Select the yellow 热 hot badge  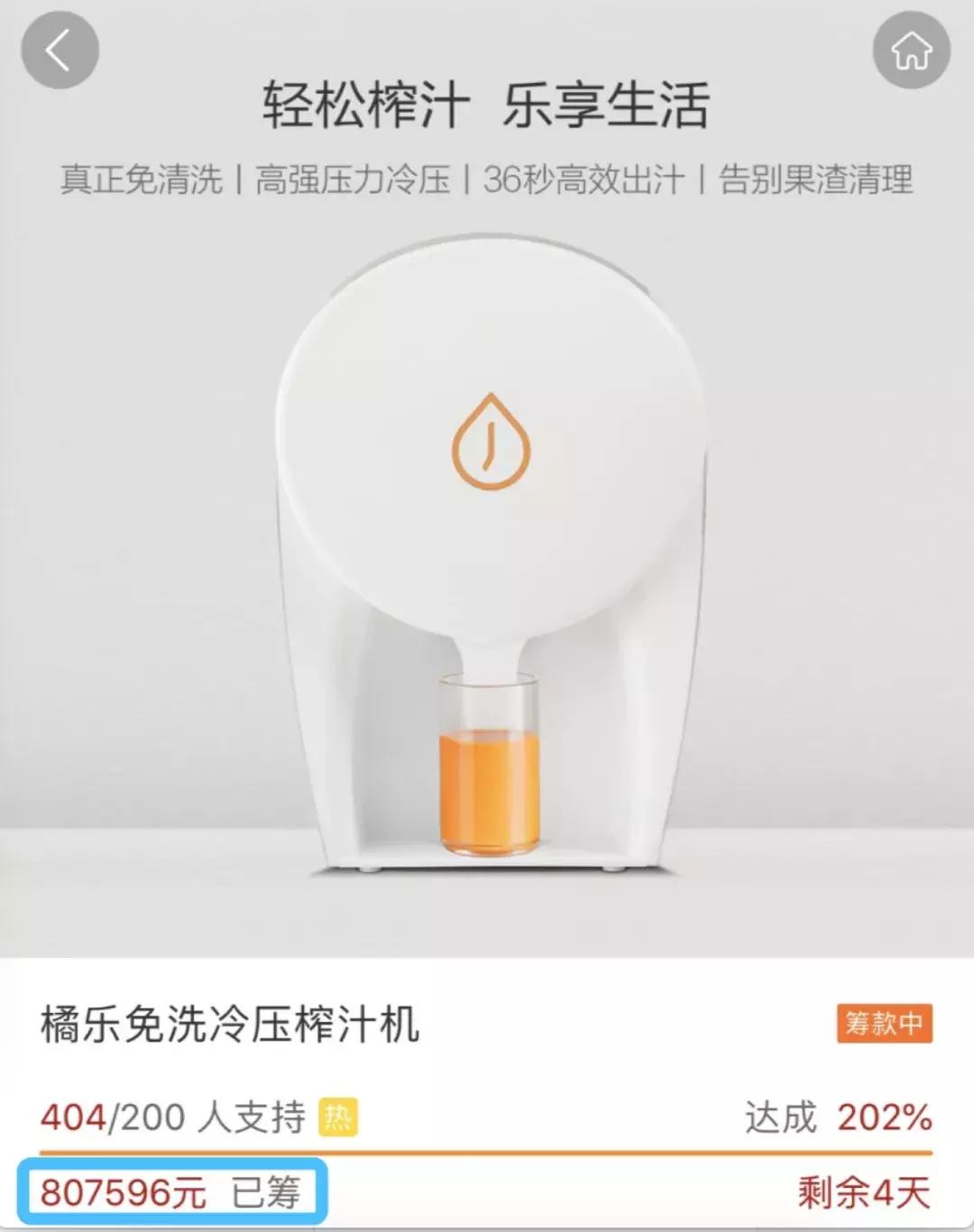tap(336, 1115)
